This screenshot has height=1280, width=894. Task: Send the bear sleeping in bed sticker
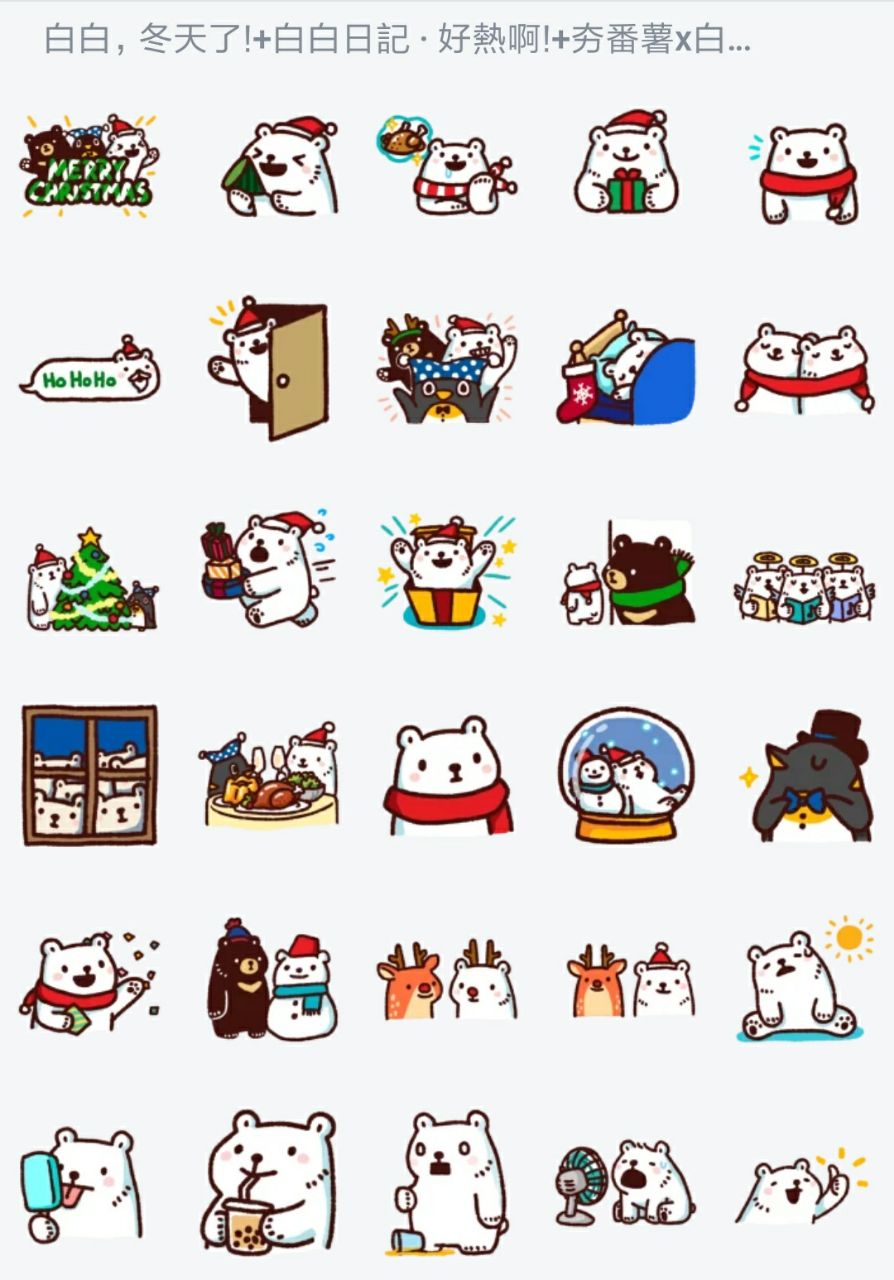point(626,368)
